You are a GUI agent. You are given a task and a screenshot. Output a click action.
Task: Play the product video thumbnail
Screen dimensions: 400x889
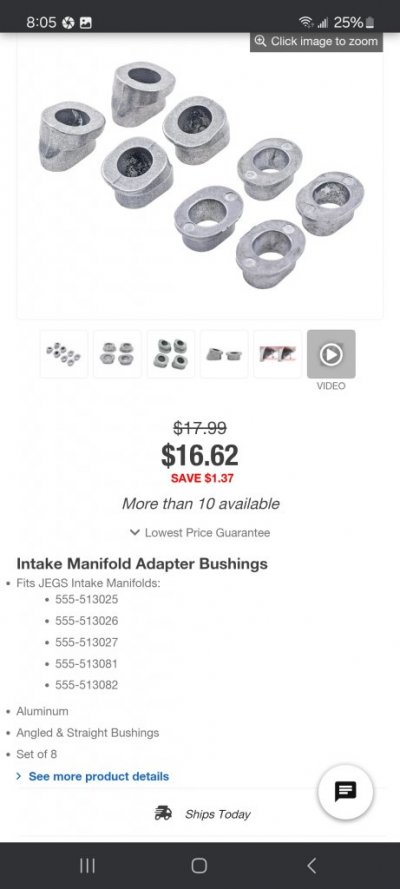pos(331,354)
